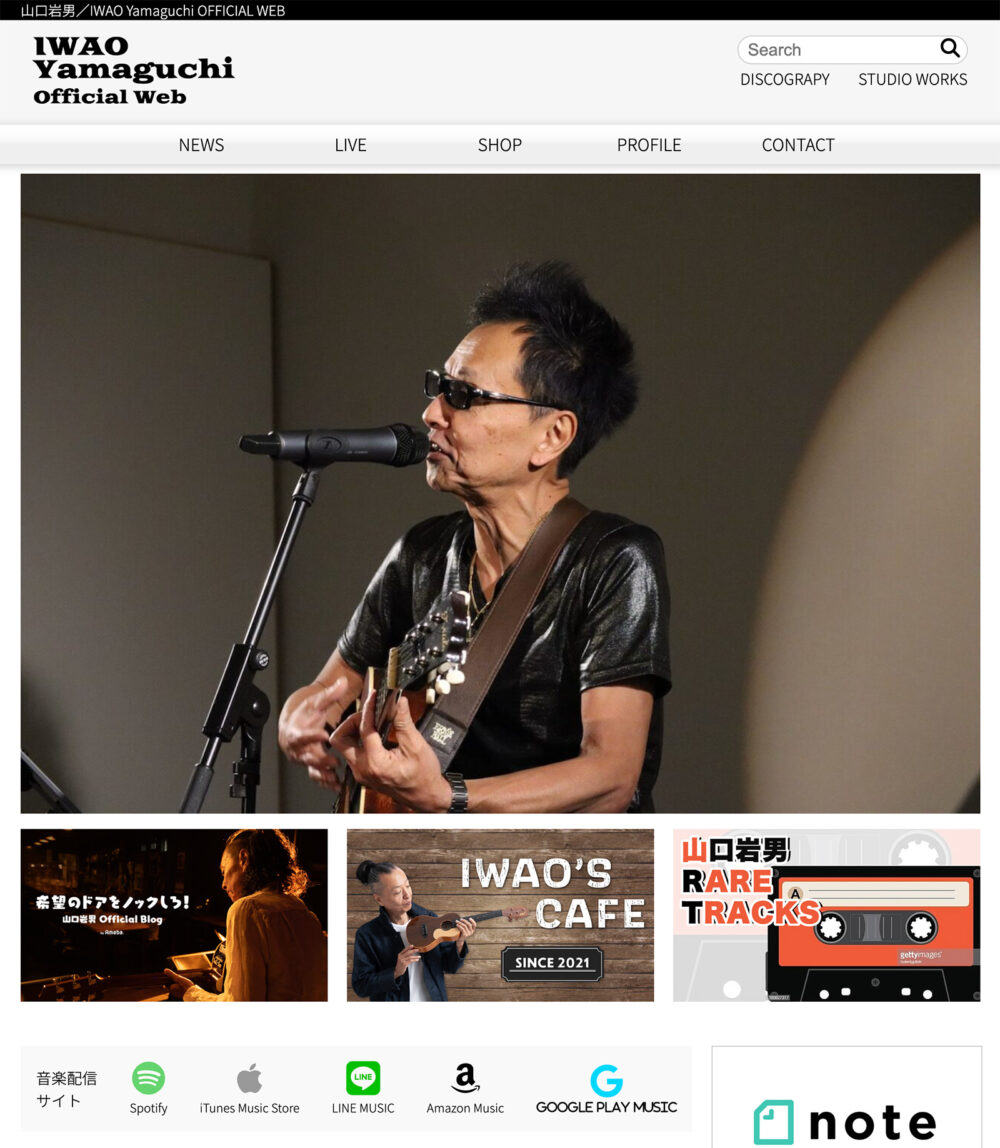
Task: View the PROFILE section
Action: pyautogui.click(x=649, y=145)
